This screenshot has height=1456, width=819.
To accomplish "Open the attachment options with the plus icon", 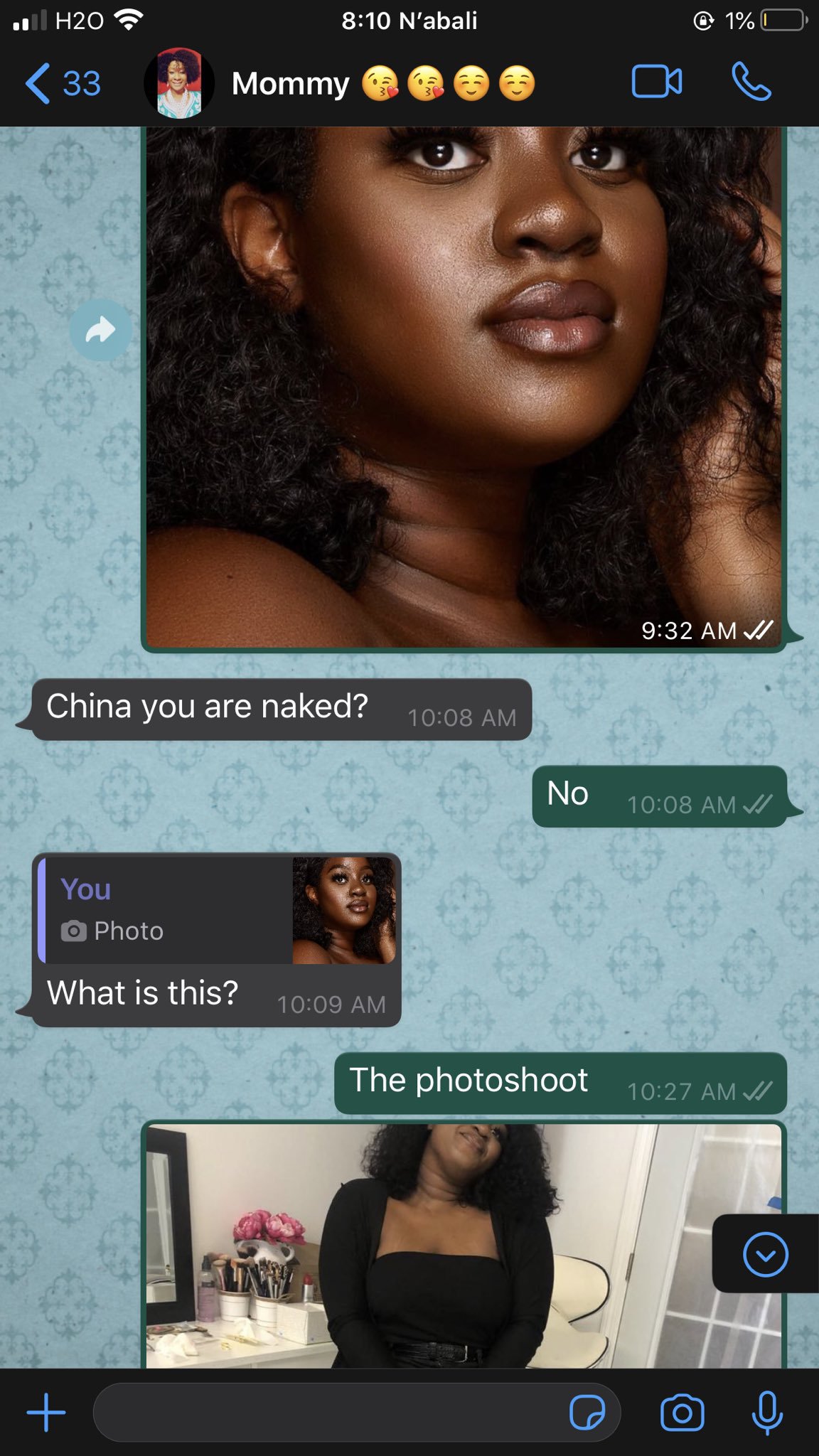I will (45, 1411).
